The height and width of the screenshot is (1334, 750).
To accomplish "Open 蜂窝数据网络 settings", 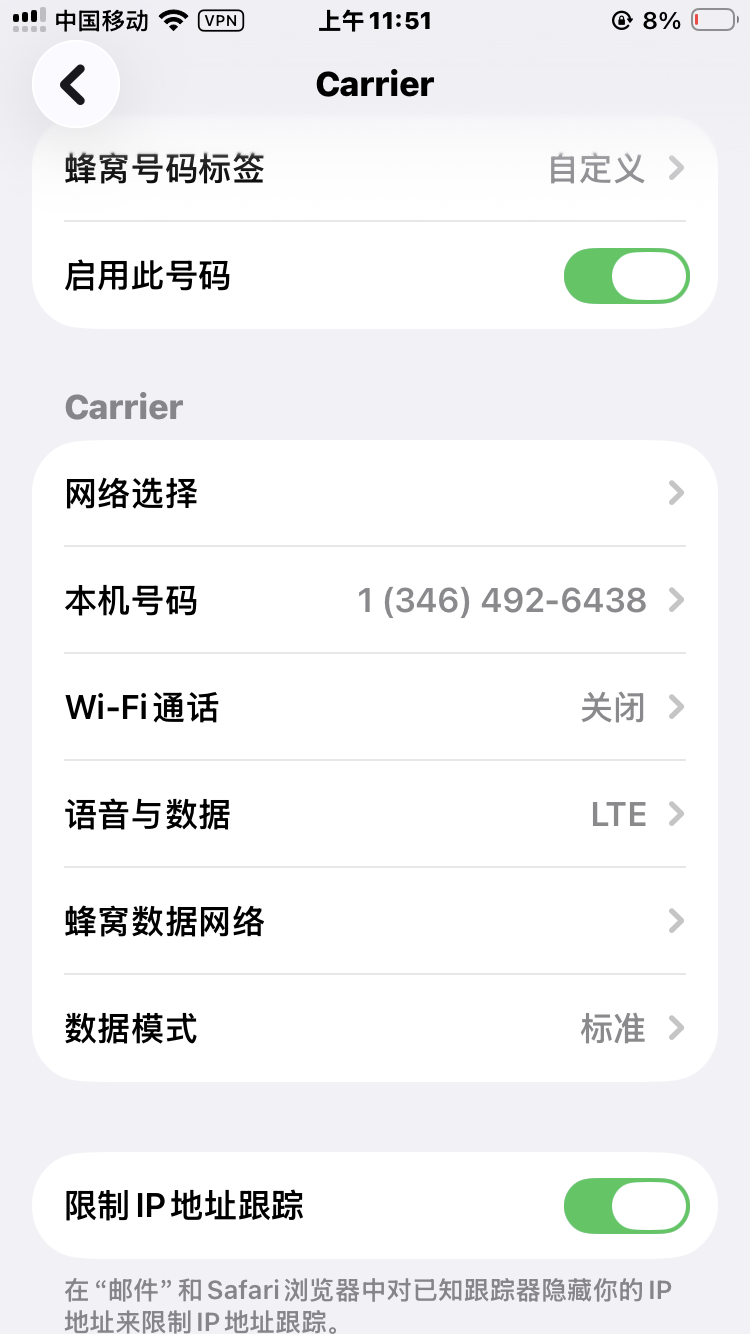I will (x=375, y=921).
